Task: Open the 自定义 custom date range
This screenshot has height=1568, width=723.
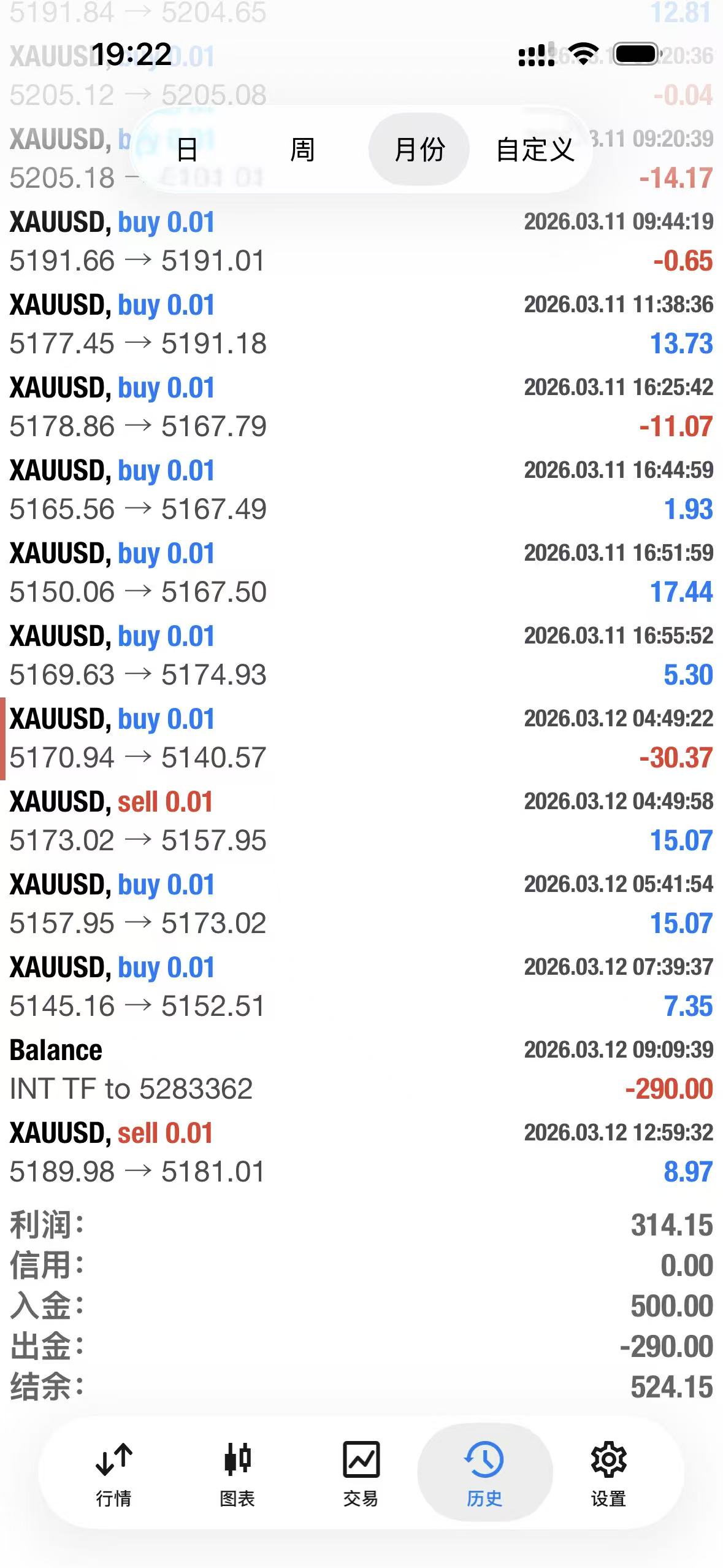Action: (535, 150)
